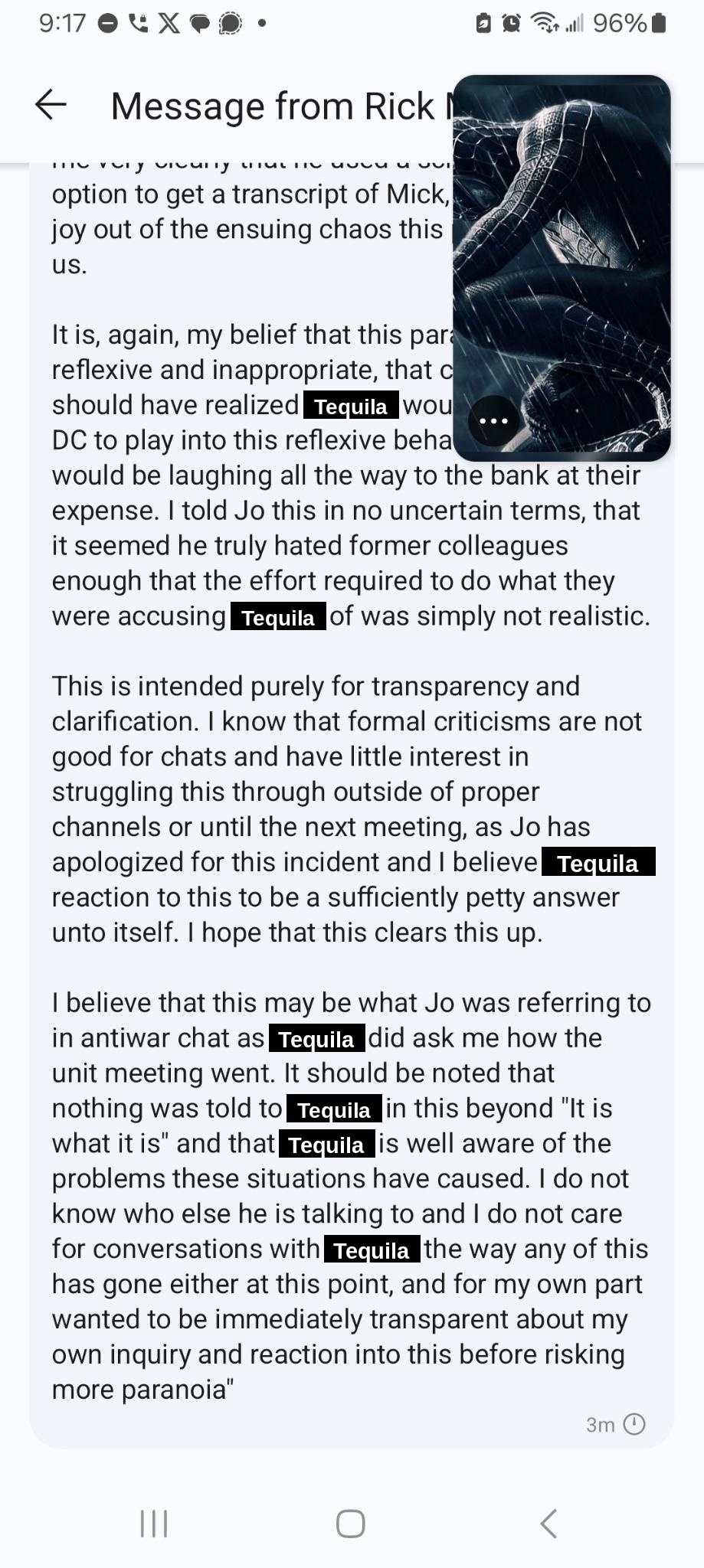Tap the system back button
The image size is (704, 1568).
point(548,1524)
